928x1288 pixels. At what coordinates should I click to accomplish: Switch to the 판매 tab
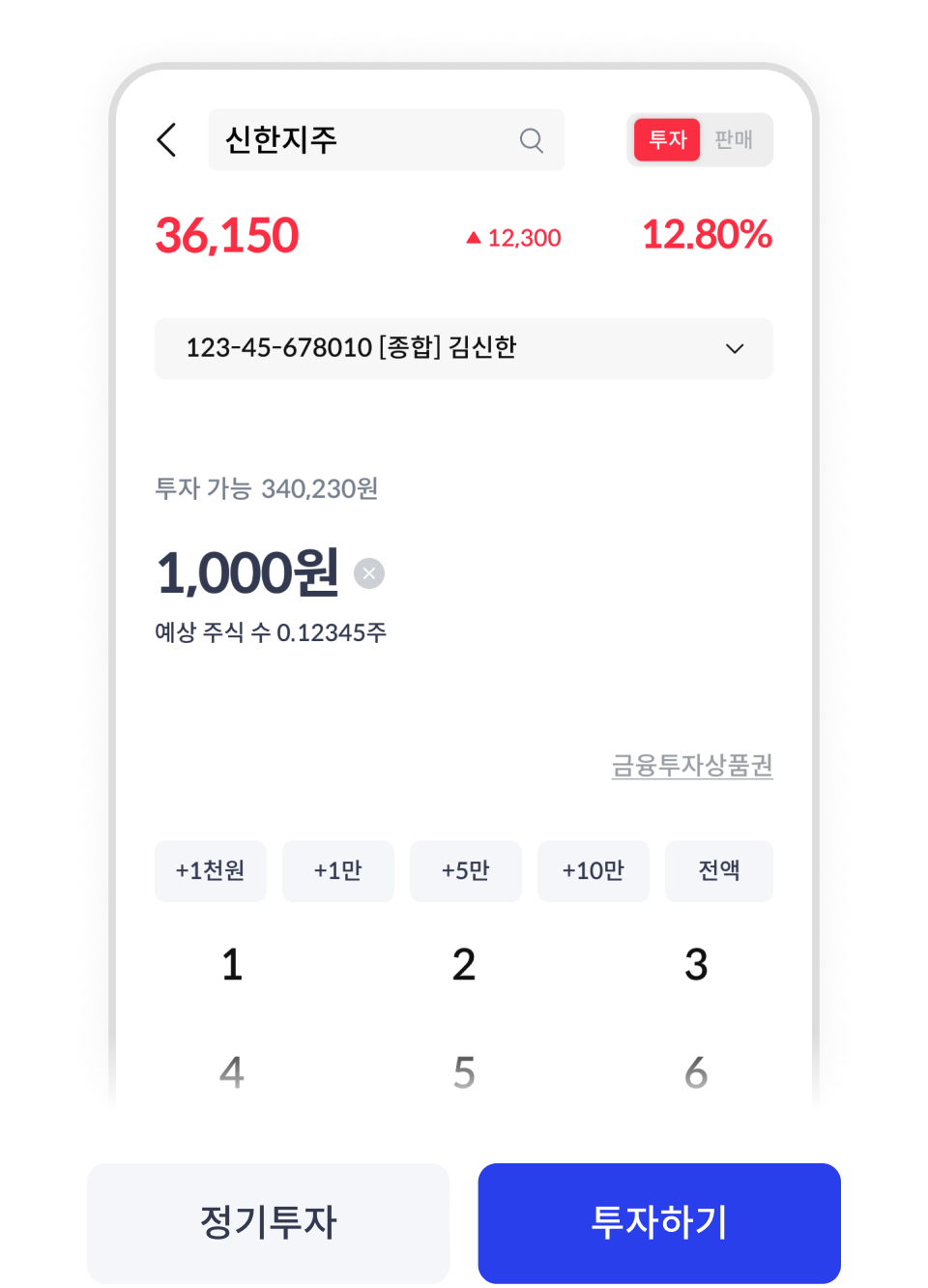[734, 140]
